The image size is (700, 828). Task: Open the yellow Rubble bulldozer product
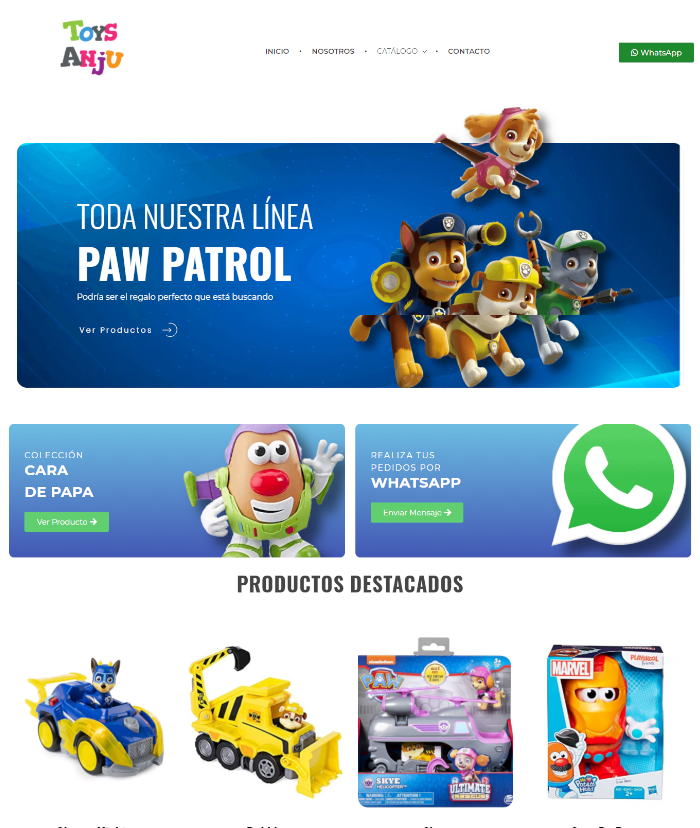(262, 717)
